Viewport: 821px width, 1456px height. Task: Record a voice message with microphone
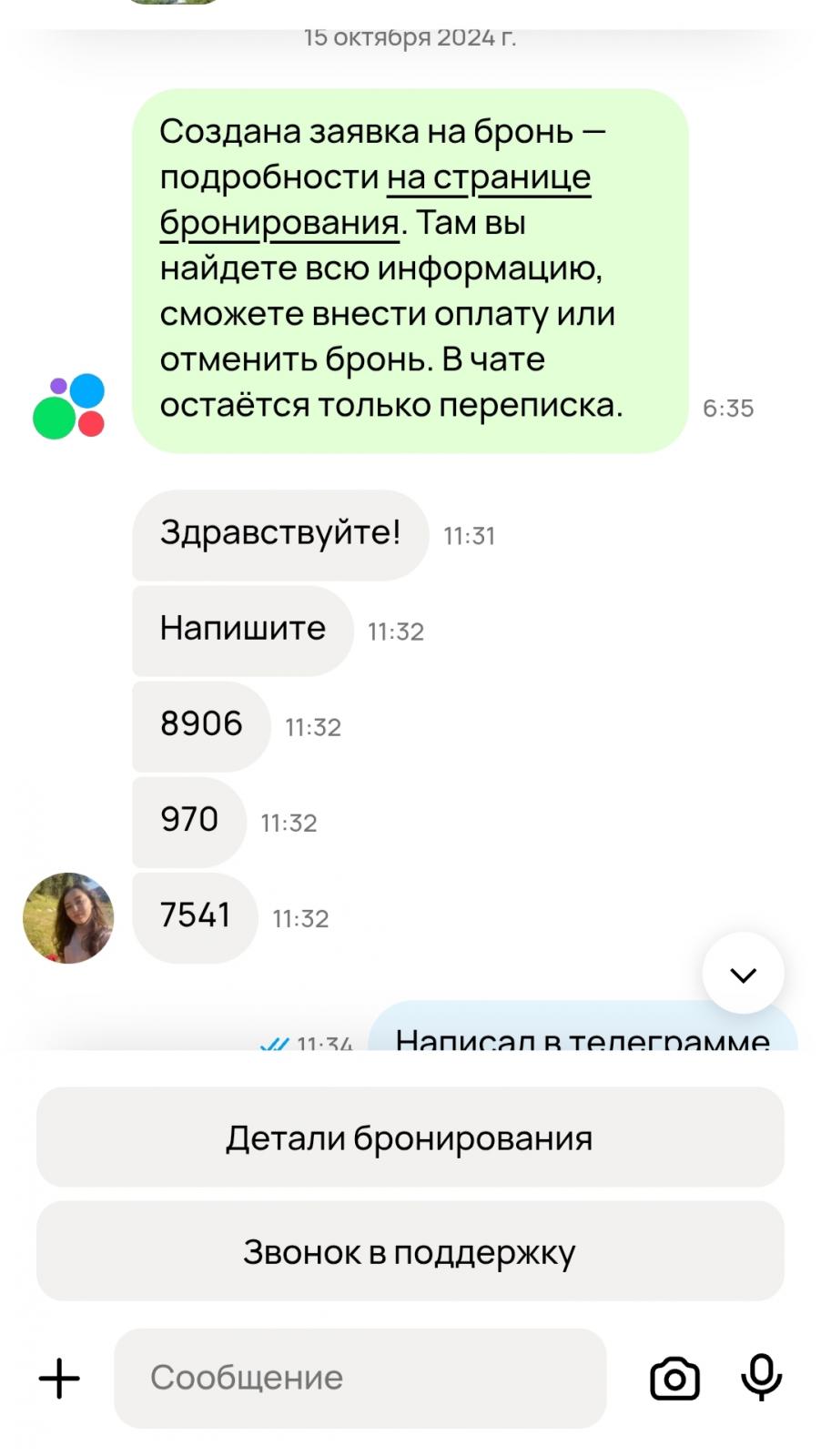tap(761, 1378)
